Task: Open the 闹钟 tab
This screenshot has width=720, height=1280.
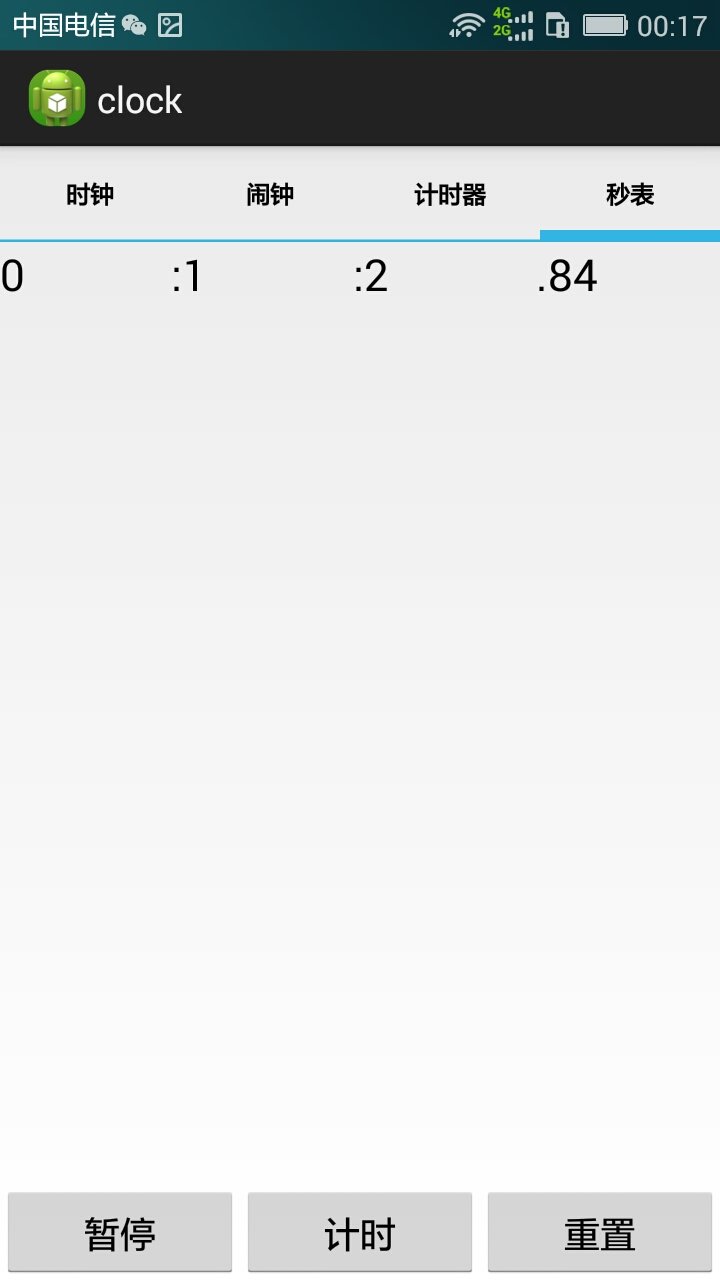Action: point(270,194)
